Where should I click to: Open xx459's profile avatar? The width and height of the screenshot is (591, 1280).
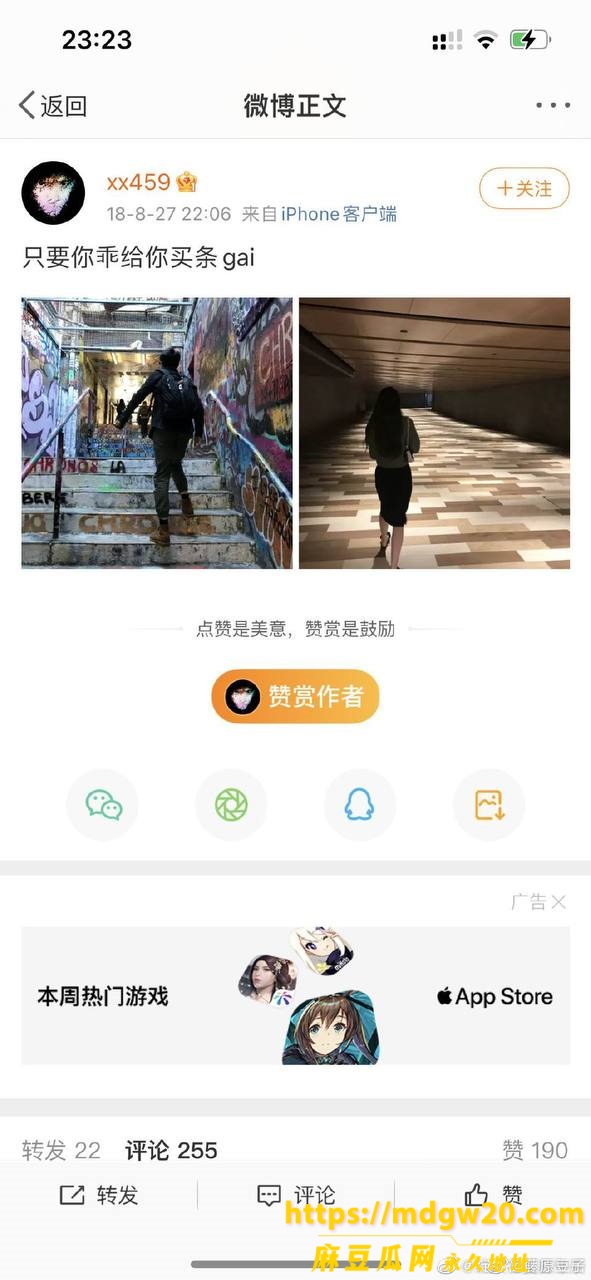(x=53, y=193)
